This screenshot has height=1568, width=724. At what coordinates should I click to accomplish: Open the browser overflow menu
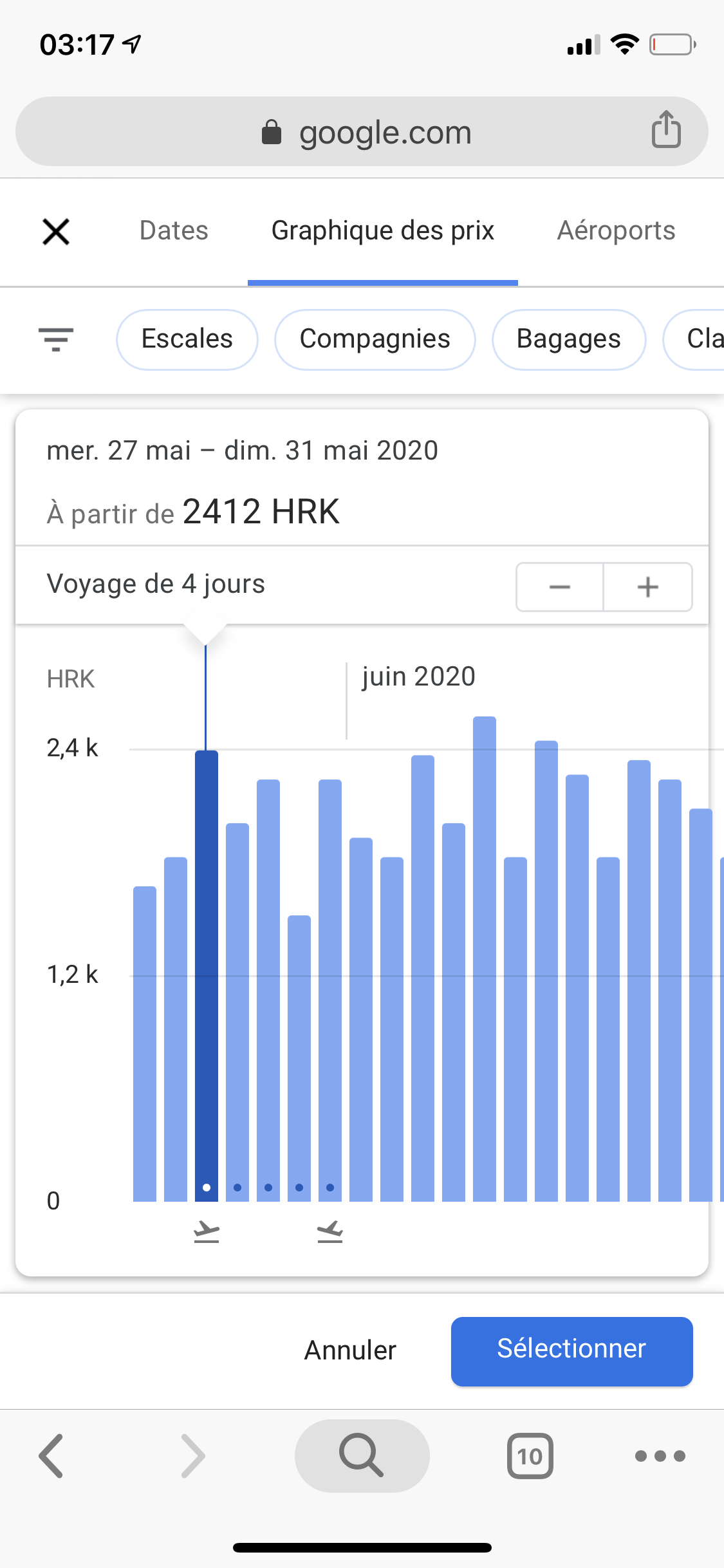660,1456
